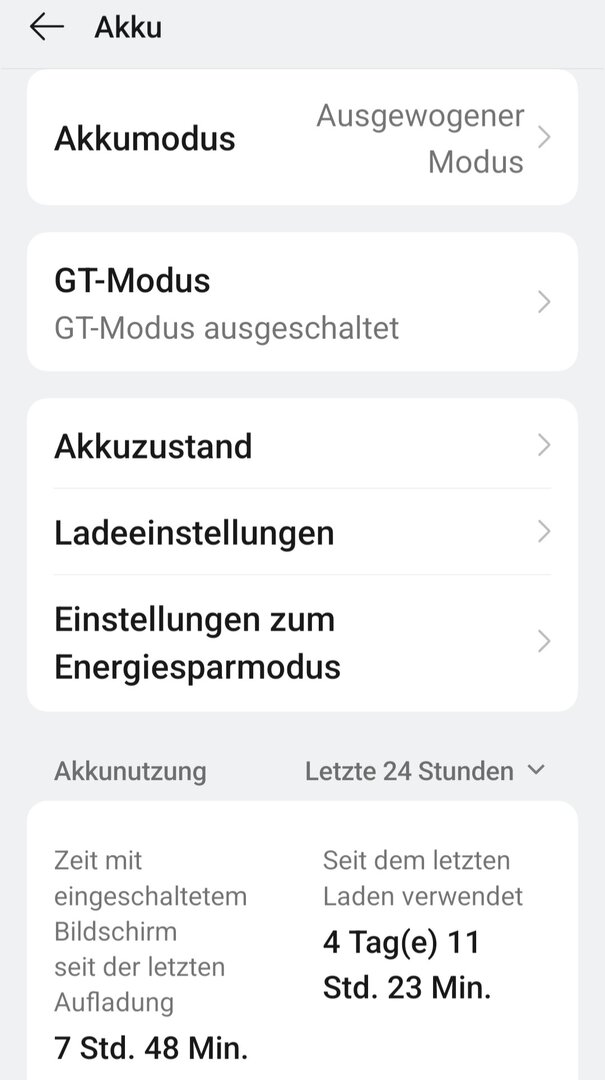Go back from the Akku screen
605x1080 pixels.
(46, 28)
